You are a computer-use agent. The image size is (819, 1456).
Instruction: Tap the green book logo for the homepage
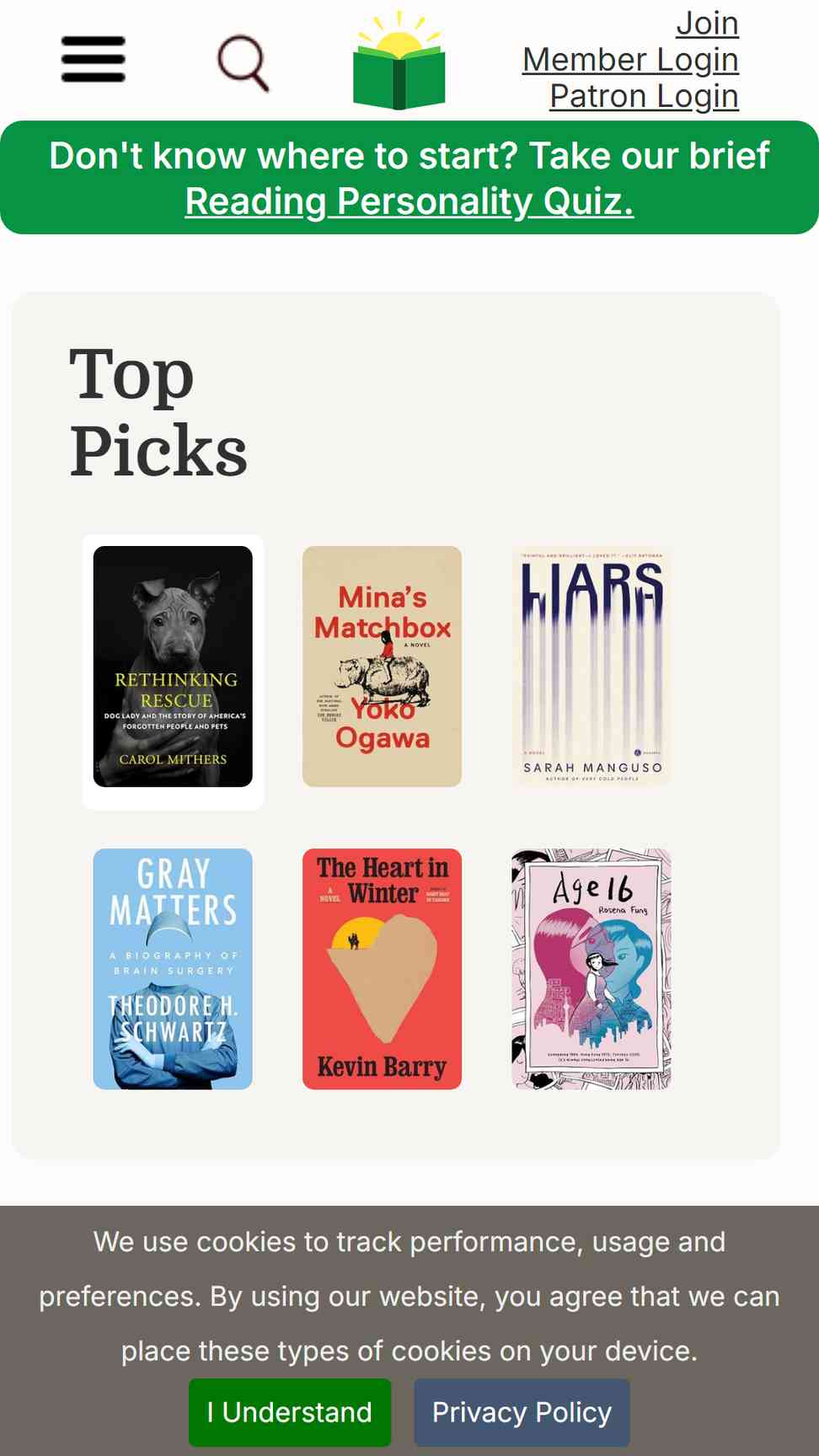pos(399,61)
